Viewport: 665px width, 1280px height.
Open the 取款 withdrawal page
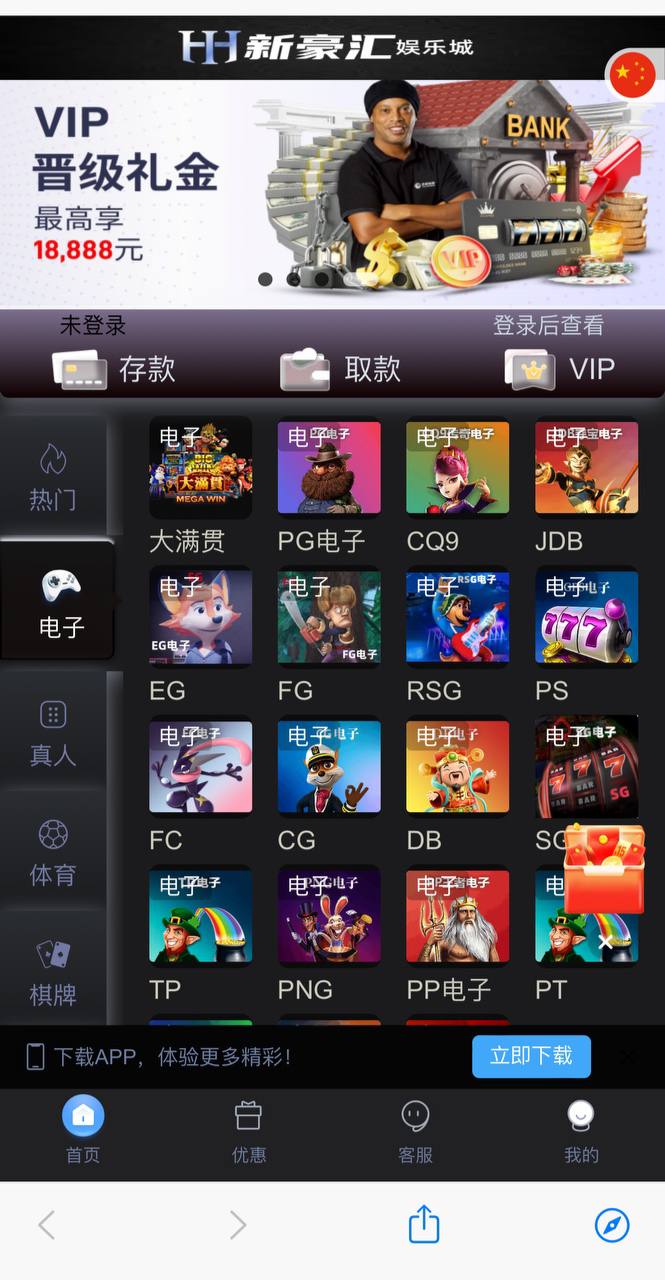341,369
